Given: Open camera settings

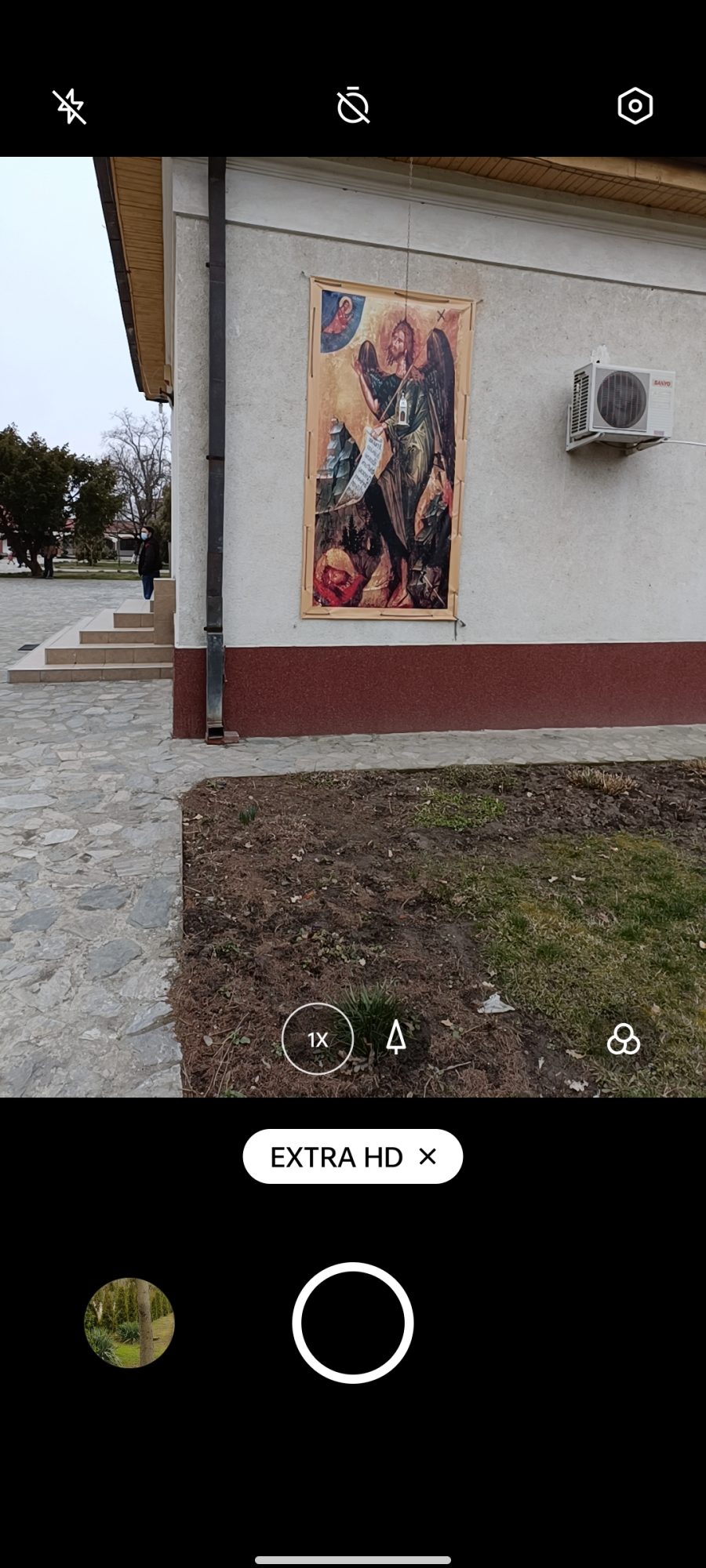Looking at the screenshot, I should (635, 106).
